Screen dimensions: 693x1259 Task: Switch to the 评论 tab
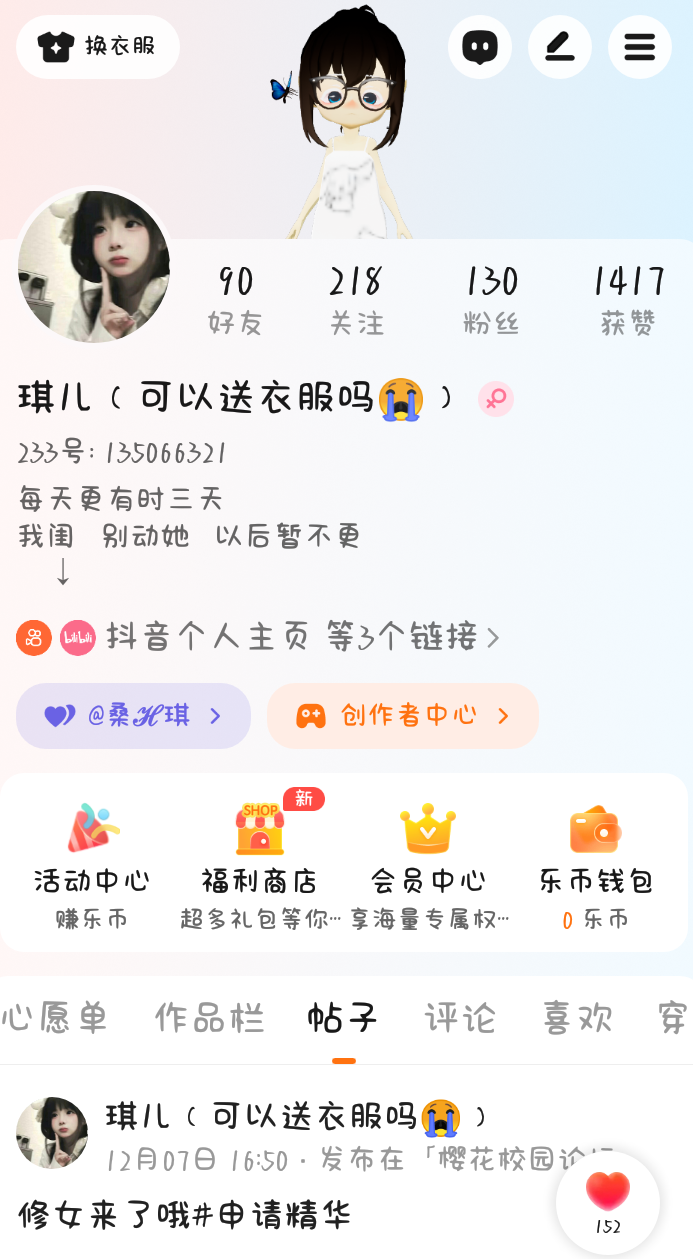pyautogui.click(x=460, y=1018)
